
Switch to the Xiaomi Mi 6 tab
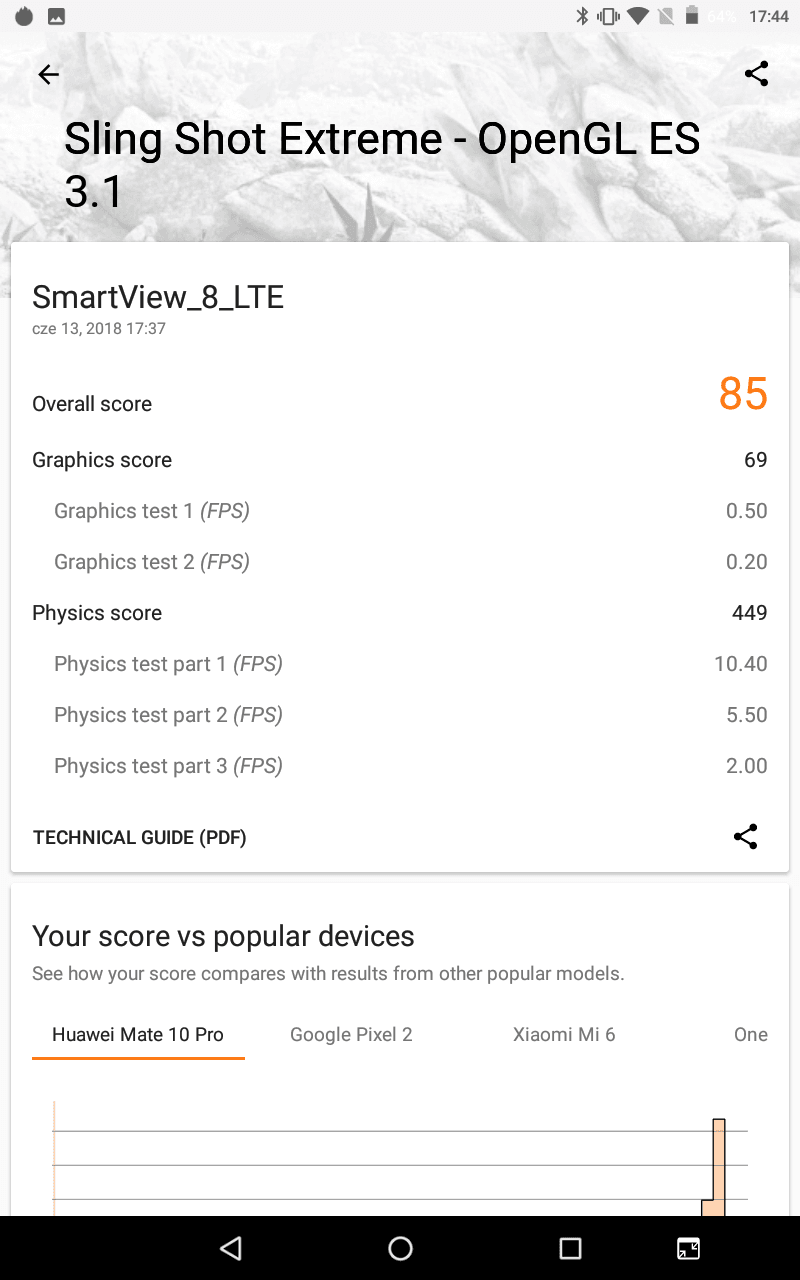click(x=564, y=1035)
